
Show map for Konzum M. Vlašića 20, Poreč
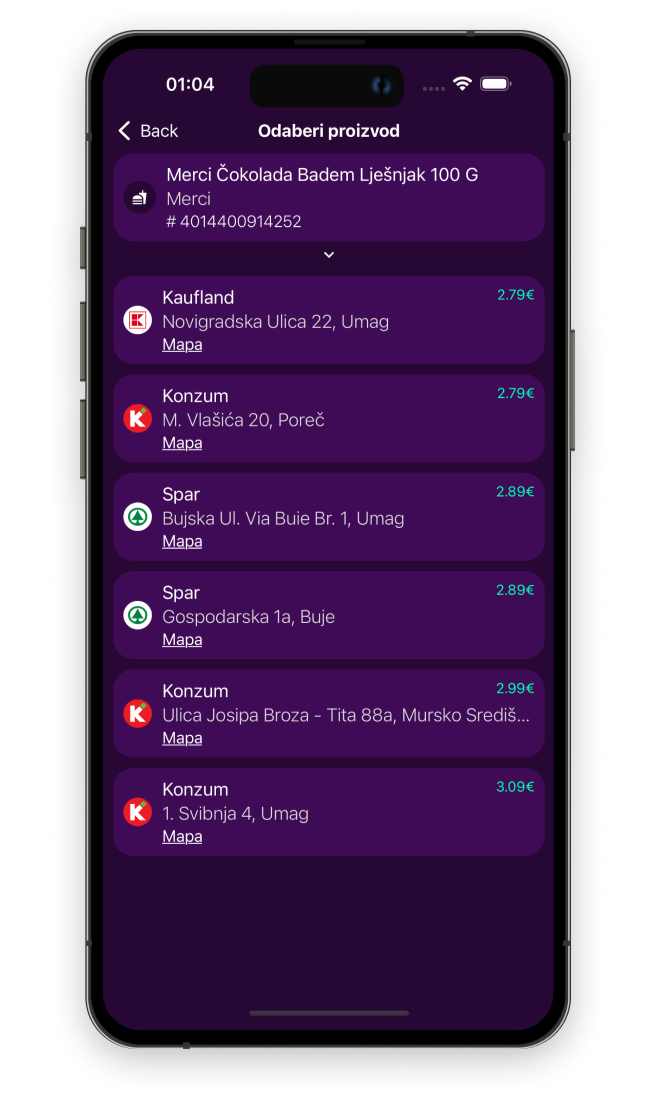pyautogui.click(x=182, y=443)
